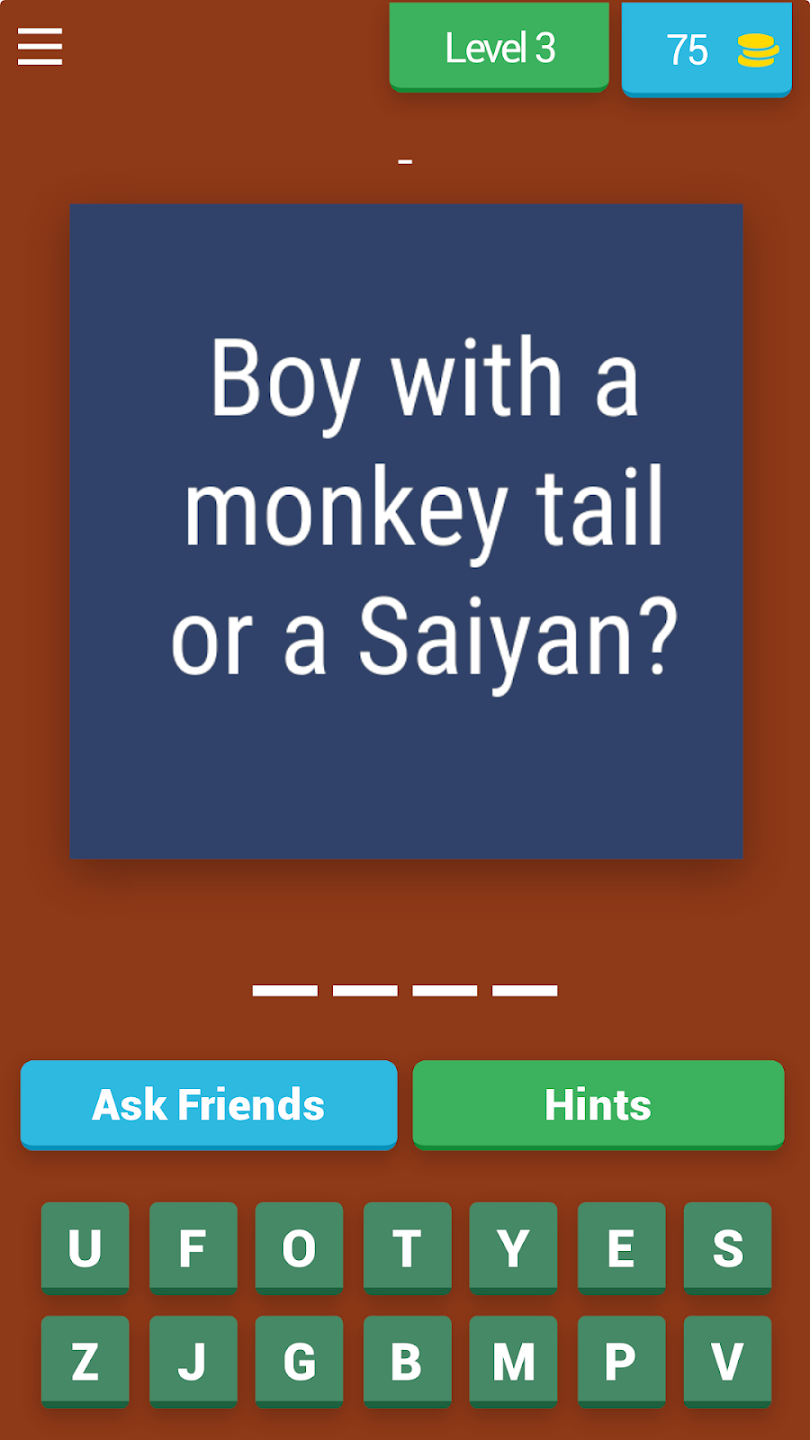Screen dimensions: 810x1440
Task: Pick the letter B tile
Action: (407, 1361)
